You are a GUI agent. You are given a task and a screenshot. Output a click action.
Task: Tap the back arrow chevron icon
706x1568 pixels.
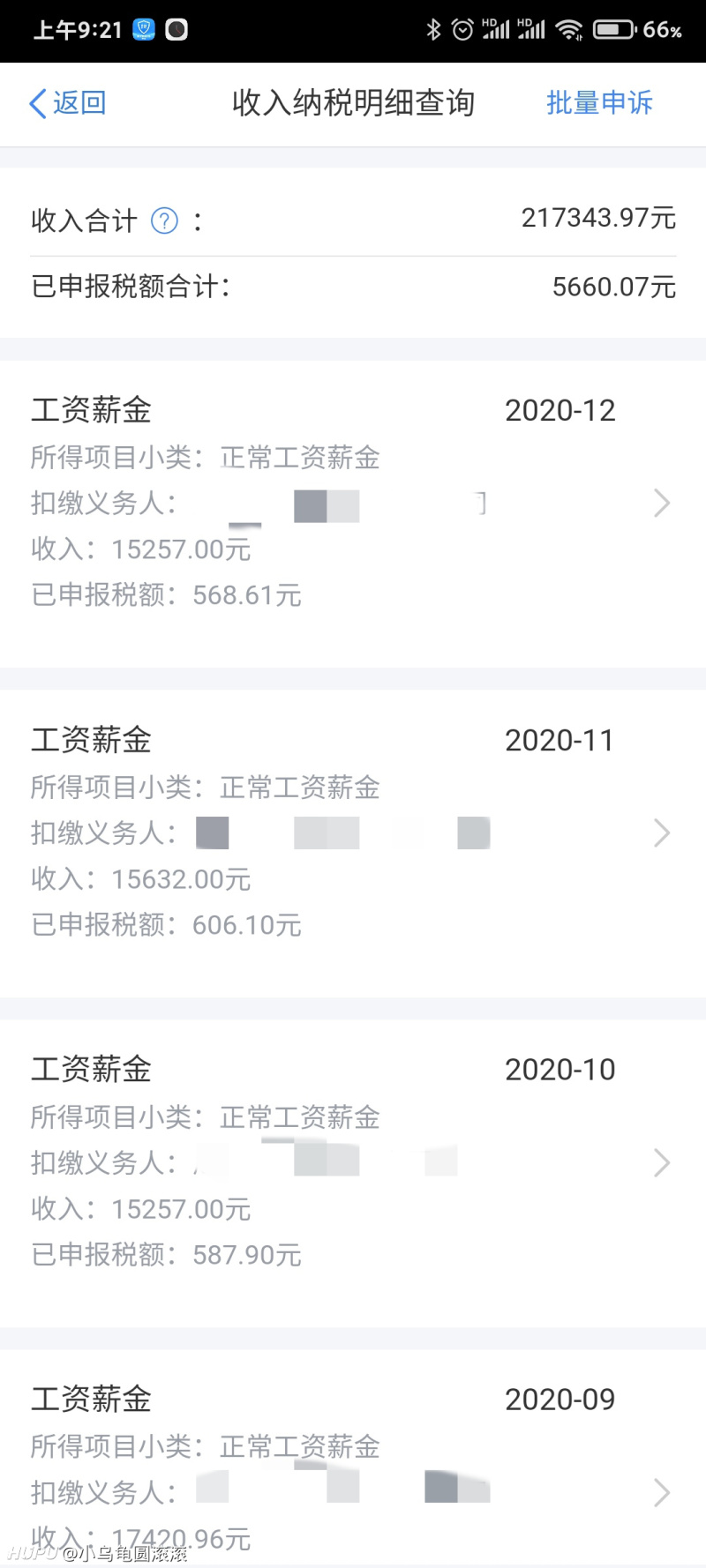[35, 103]
